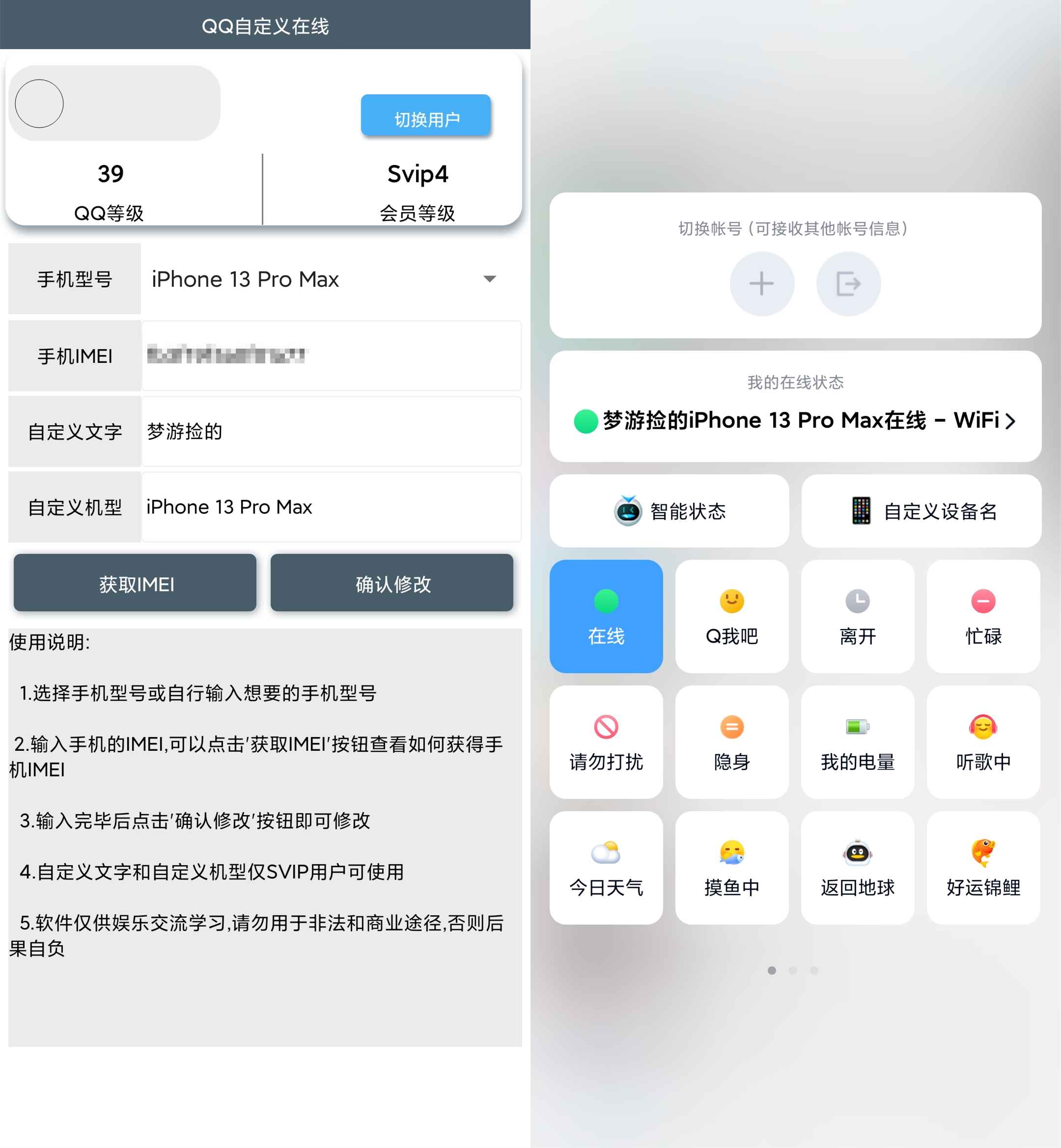This screenshot has width=1061, height=1148.
Task: Edit the 自定义机型 text field
Action: click(331, 507)
